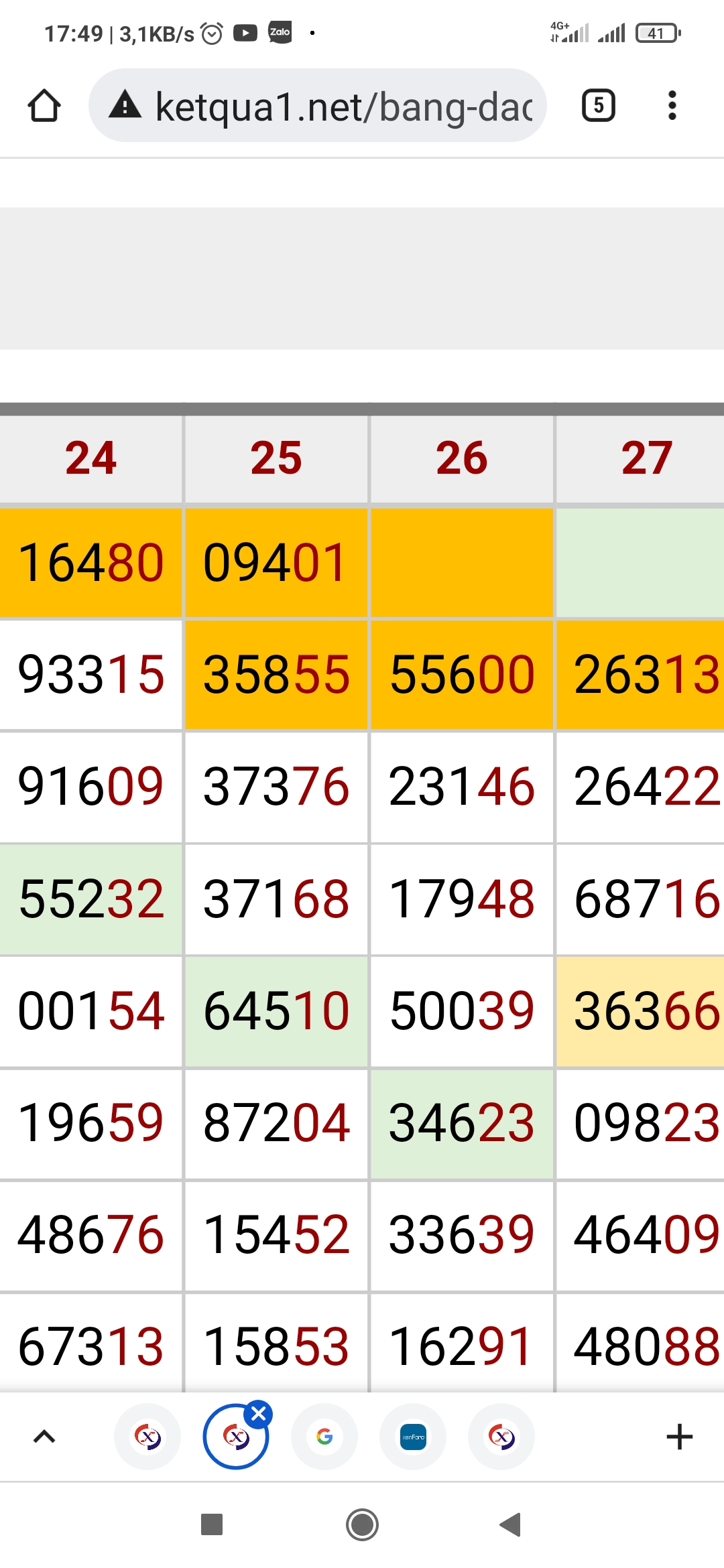Image resolution: width=724 pixels, height=1568 pixels.
Task: Switch to the Google tab
Action: 324,1436
